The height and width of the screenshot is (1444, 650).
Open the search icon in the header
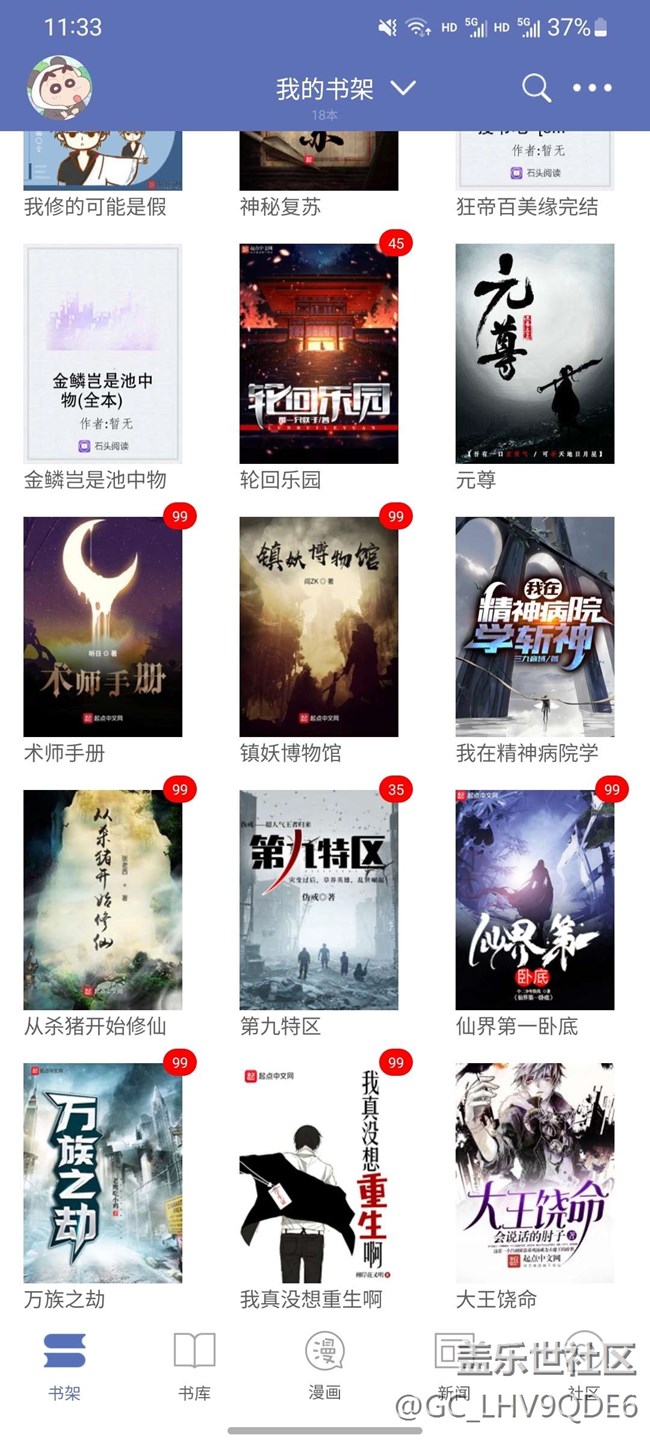(536, 88)
